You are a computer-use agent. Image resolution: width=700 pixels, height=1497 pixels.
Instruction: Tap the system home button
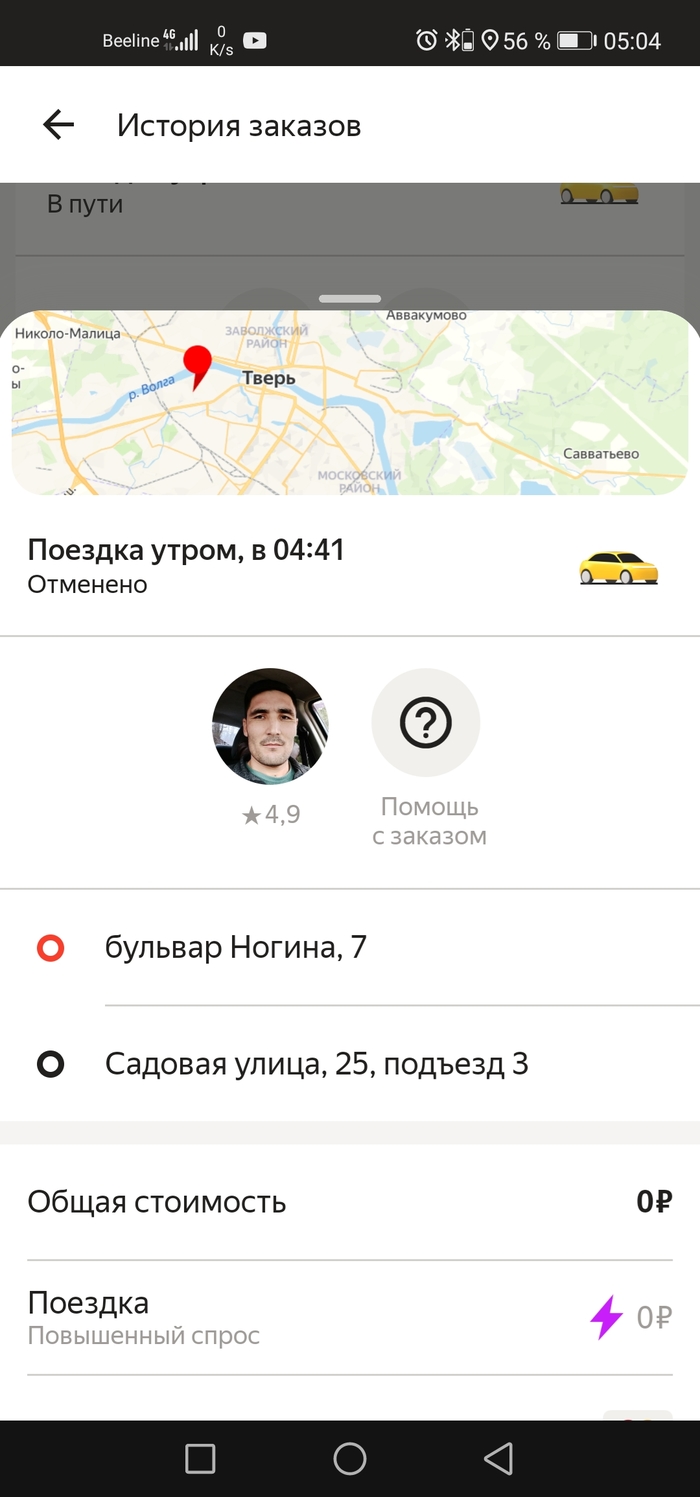tap(350, 1458)
